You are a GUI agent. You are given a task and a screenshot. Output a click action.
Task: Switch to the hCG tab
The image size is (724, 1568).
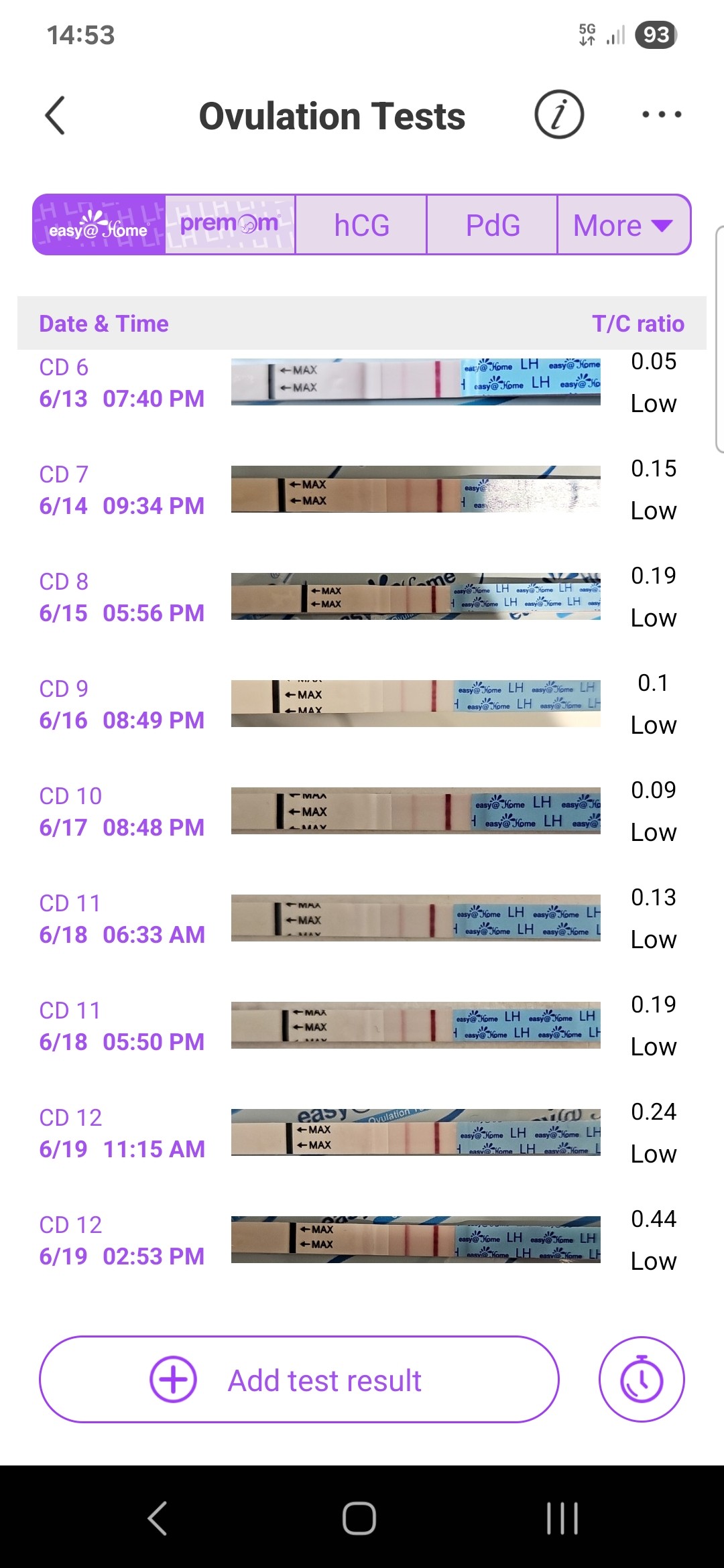coord(361,225)
